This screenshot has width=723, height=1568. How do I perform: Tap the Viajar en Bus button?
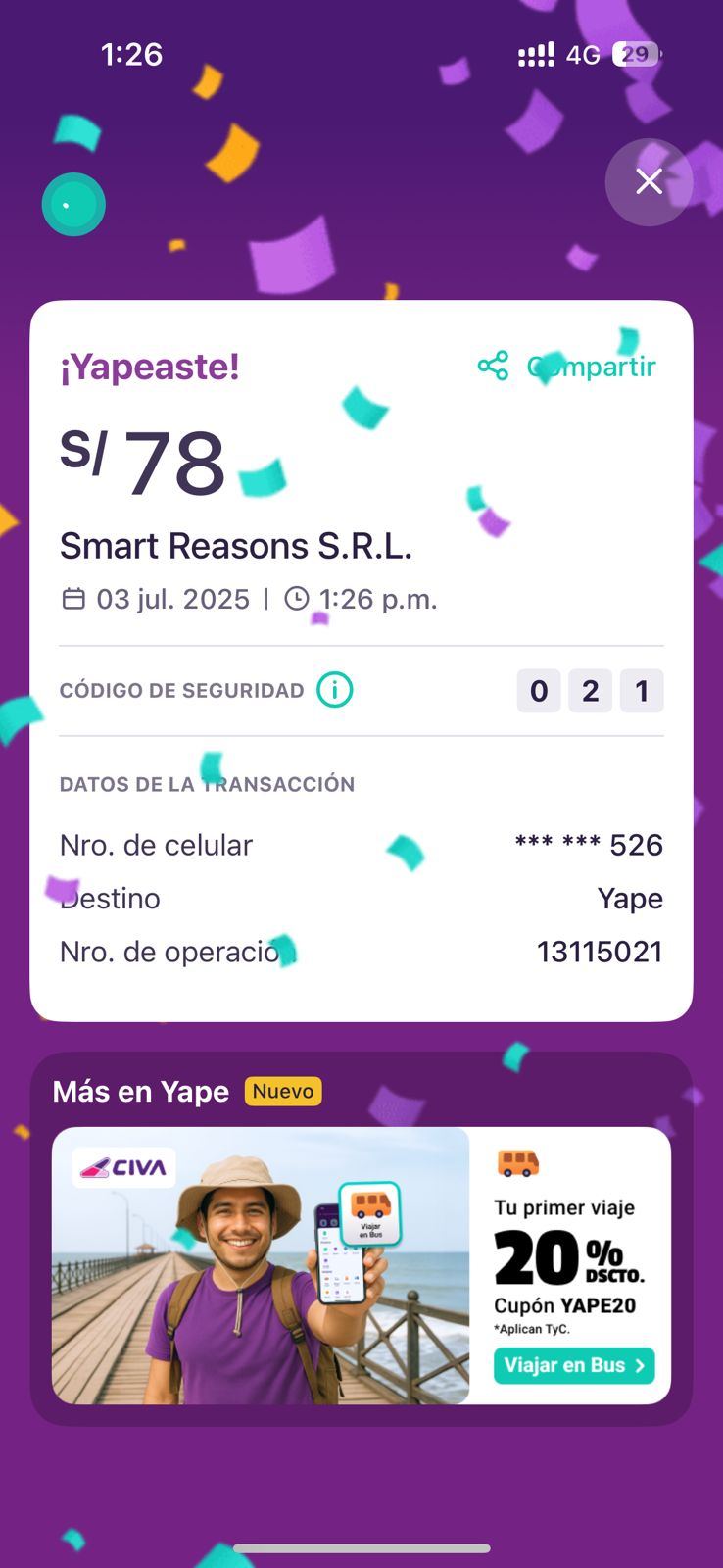[x=574, y=1365]
